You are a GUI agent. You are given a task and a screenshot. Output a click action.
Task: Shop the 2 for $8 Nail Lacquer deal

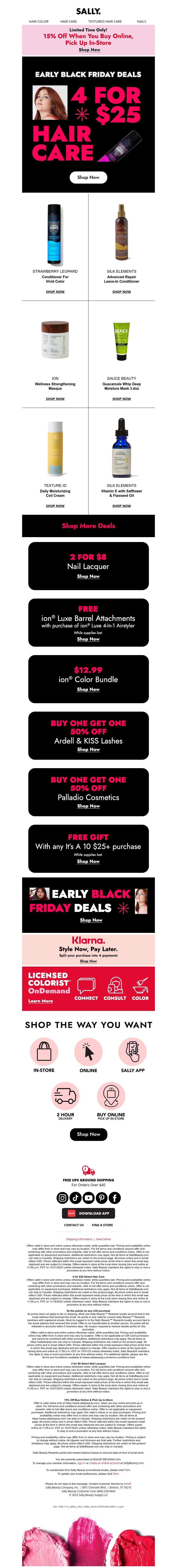(88, 576)
